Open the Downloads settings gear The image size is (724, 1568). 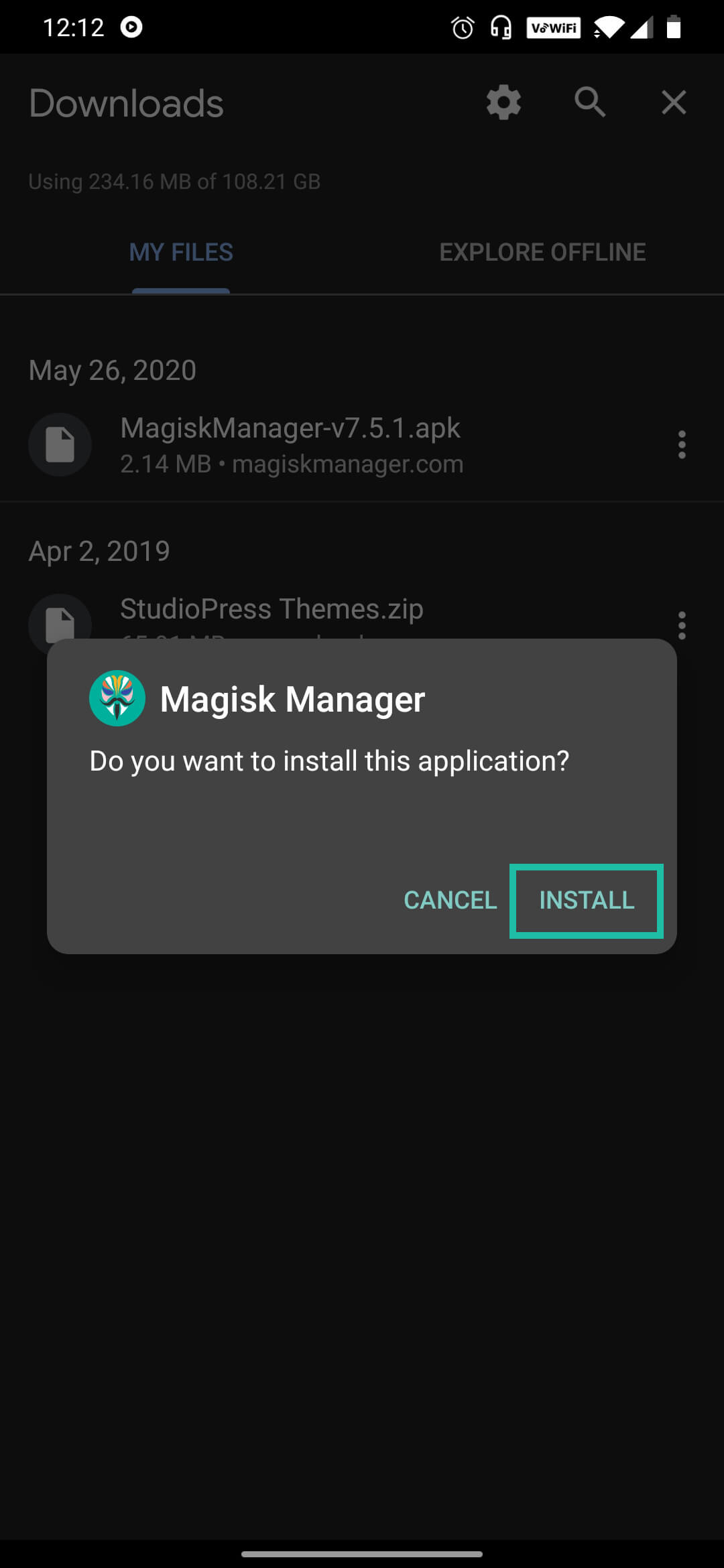(x=503, y=103)
